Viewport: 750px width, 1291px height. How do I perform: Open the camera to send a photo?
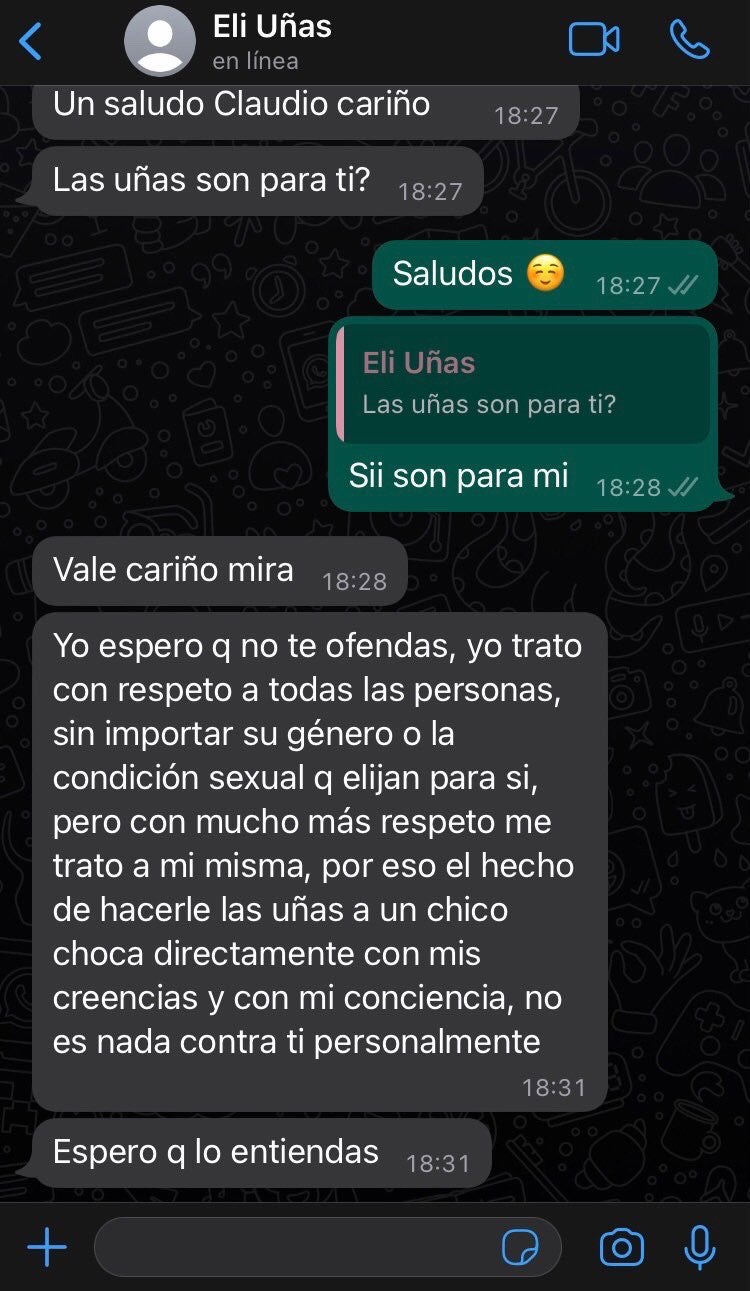coord(621,1247)
